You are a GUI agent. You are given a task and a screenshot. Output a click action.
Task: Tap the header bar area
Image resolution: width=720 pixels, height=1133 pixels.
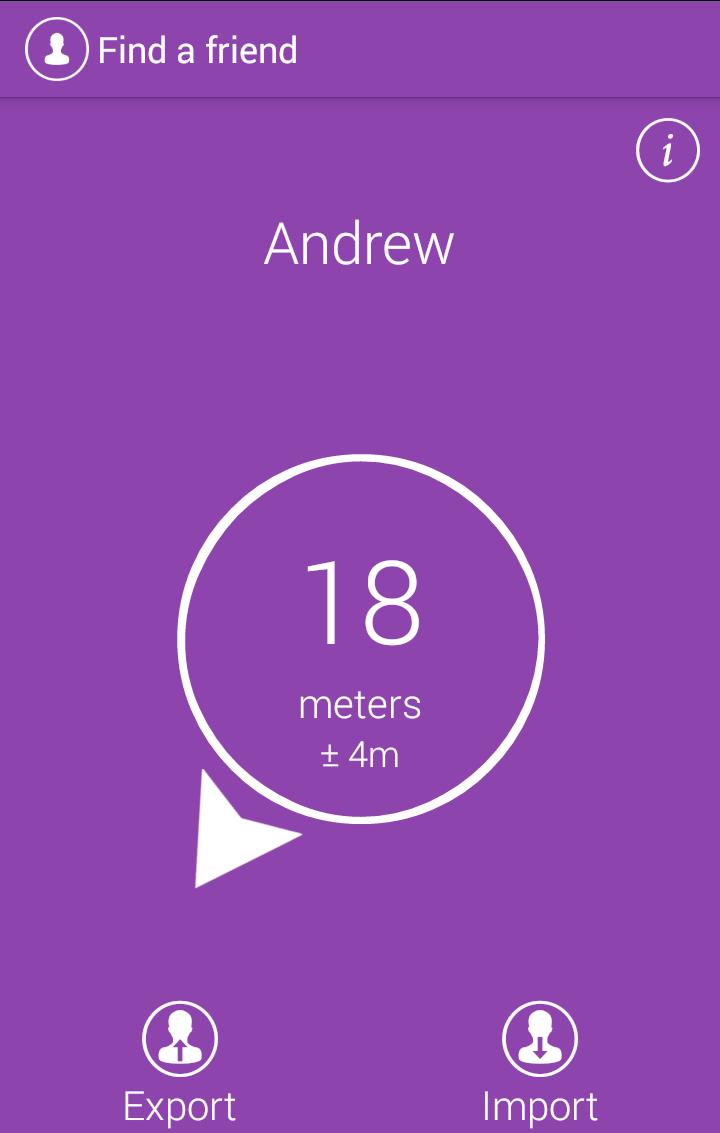[x=360, y=48]
